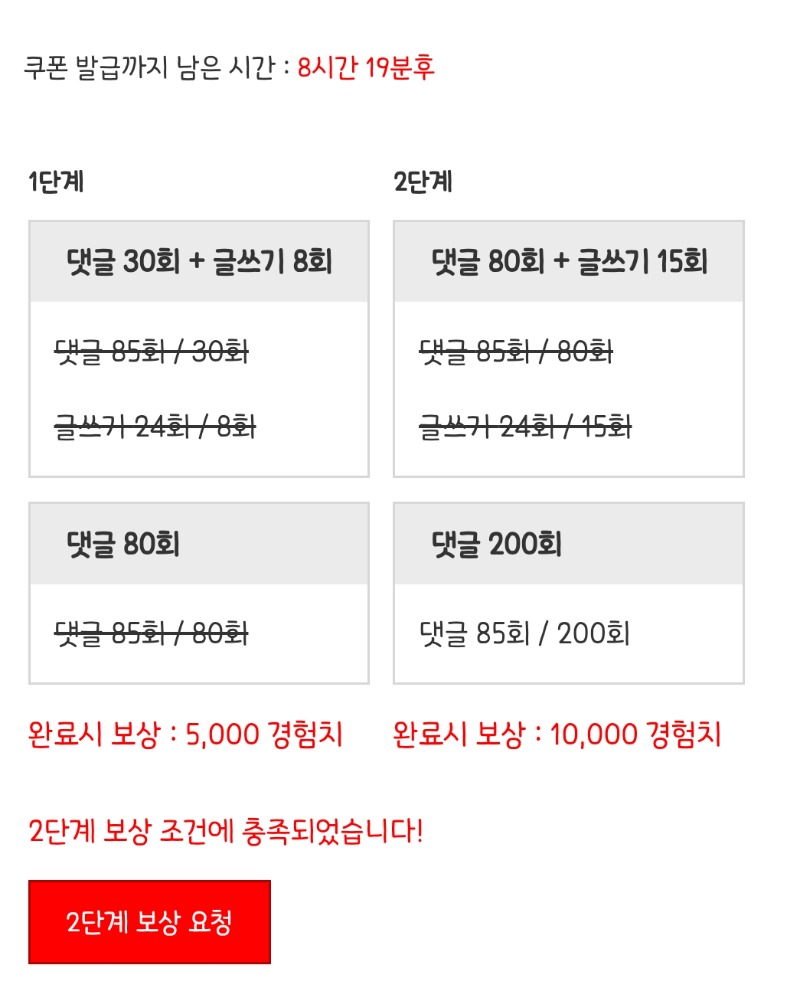Click the 댓글 80회 + 글쓰기 15회 mission header
The height and width of the screenshot is (988, 800).
point(570,262)
